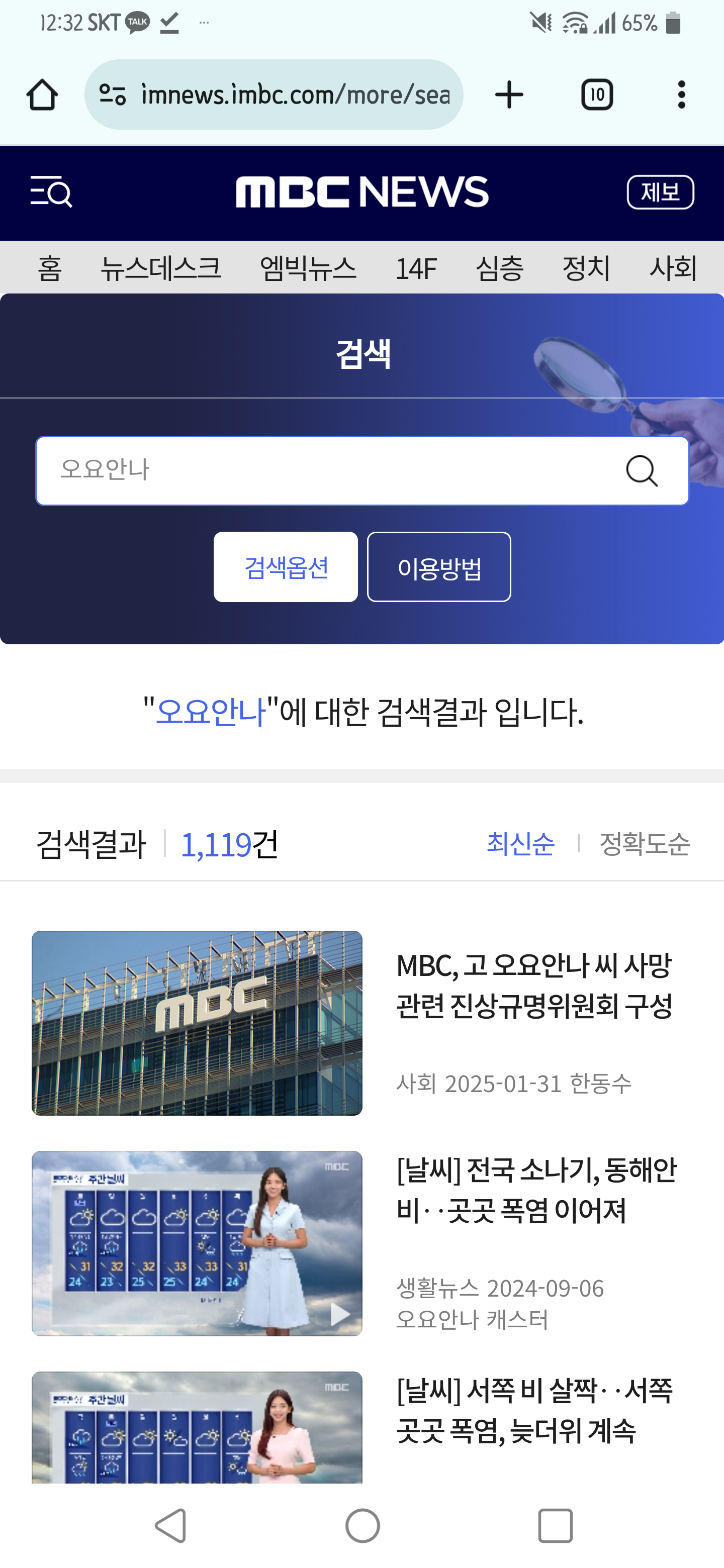Switch to the 엠빅뉴스 tab
Viewport: 724px width, 1568px height.
pos(308,268)
